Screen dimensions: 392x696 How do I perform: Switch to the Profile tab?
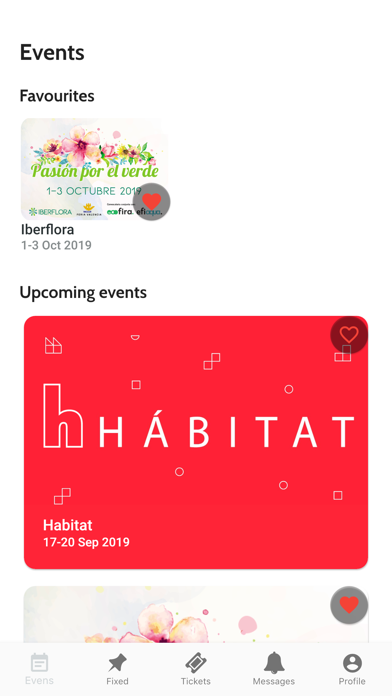pos(352,670)
